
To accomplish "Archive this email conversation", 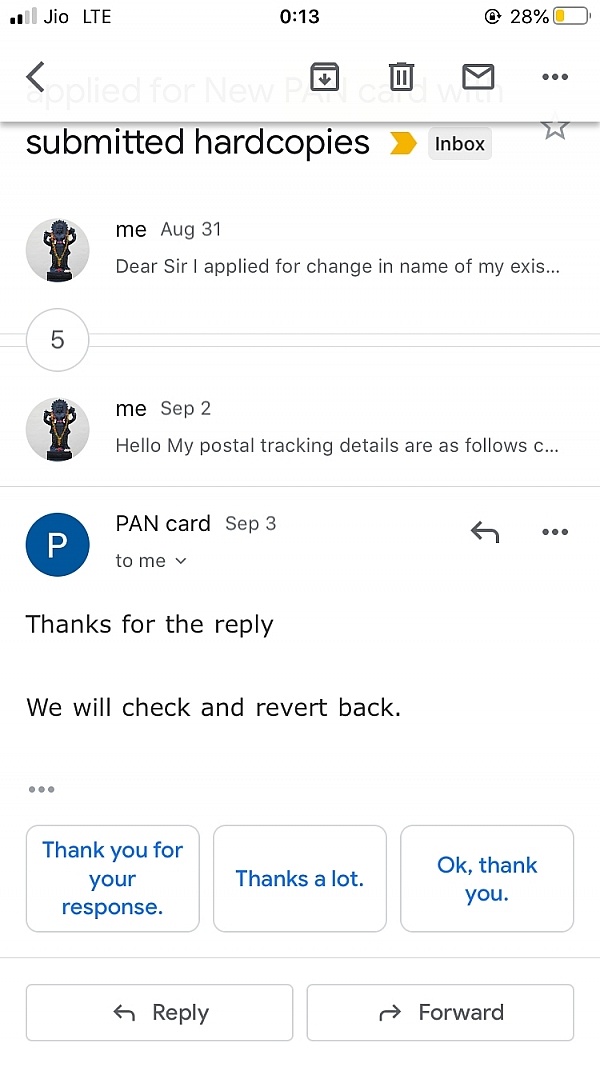I will point(324,76).
